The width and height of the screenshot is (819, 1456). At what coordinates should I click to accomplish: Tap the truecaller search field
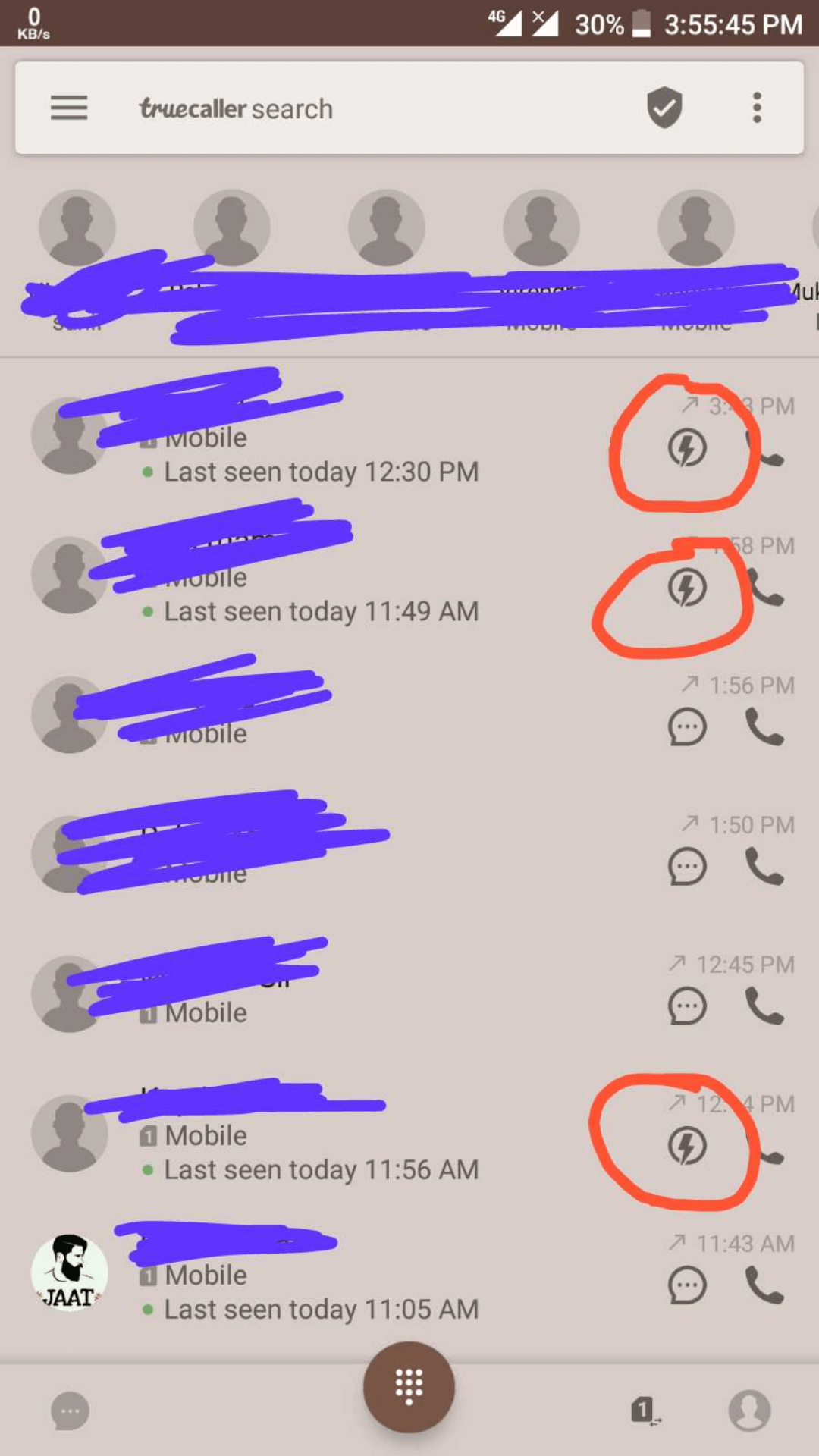click(x=341, y=108)
